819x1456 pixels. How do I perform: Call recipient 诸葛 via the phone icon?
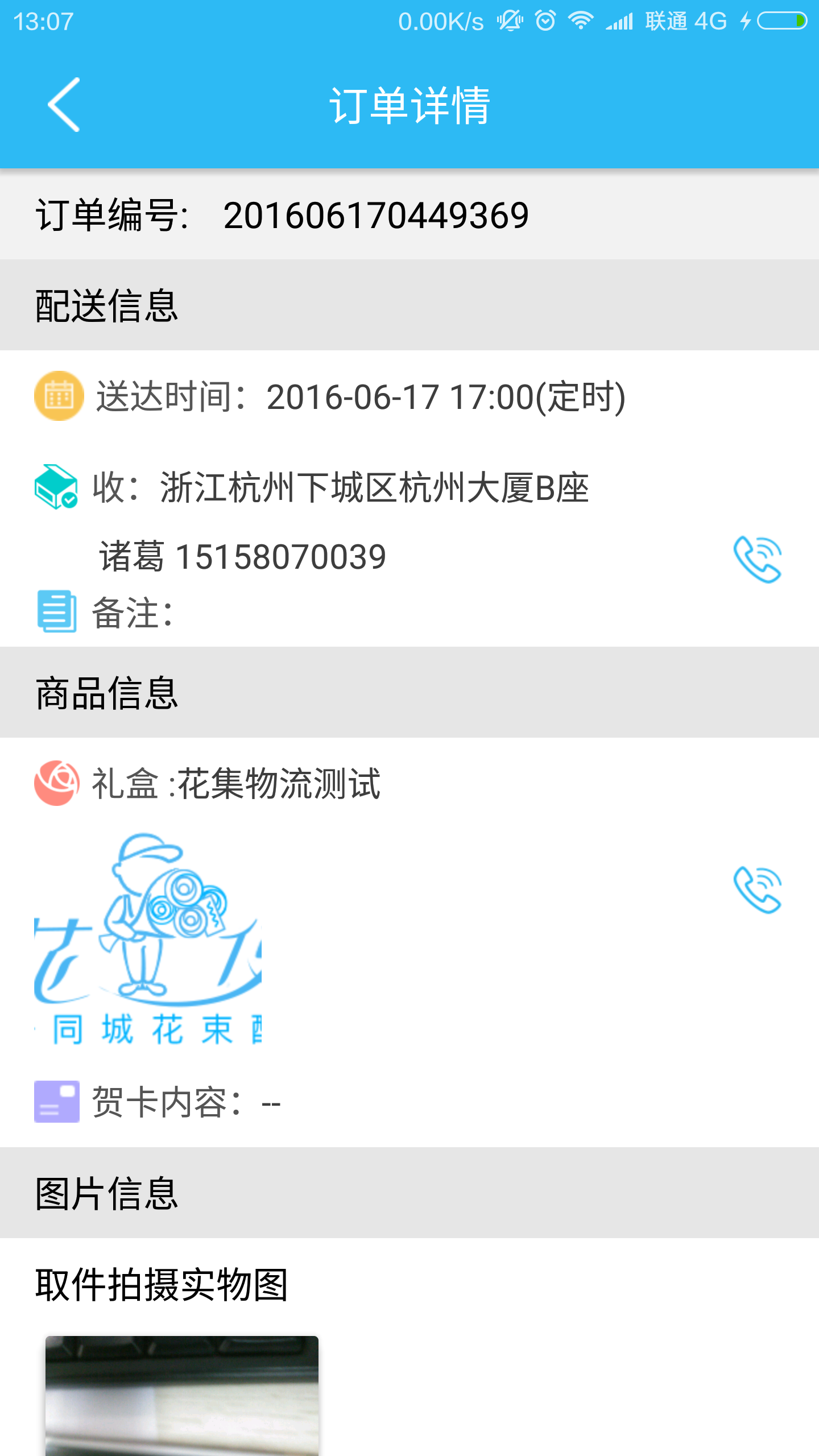pos(758,559)
